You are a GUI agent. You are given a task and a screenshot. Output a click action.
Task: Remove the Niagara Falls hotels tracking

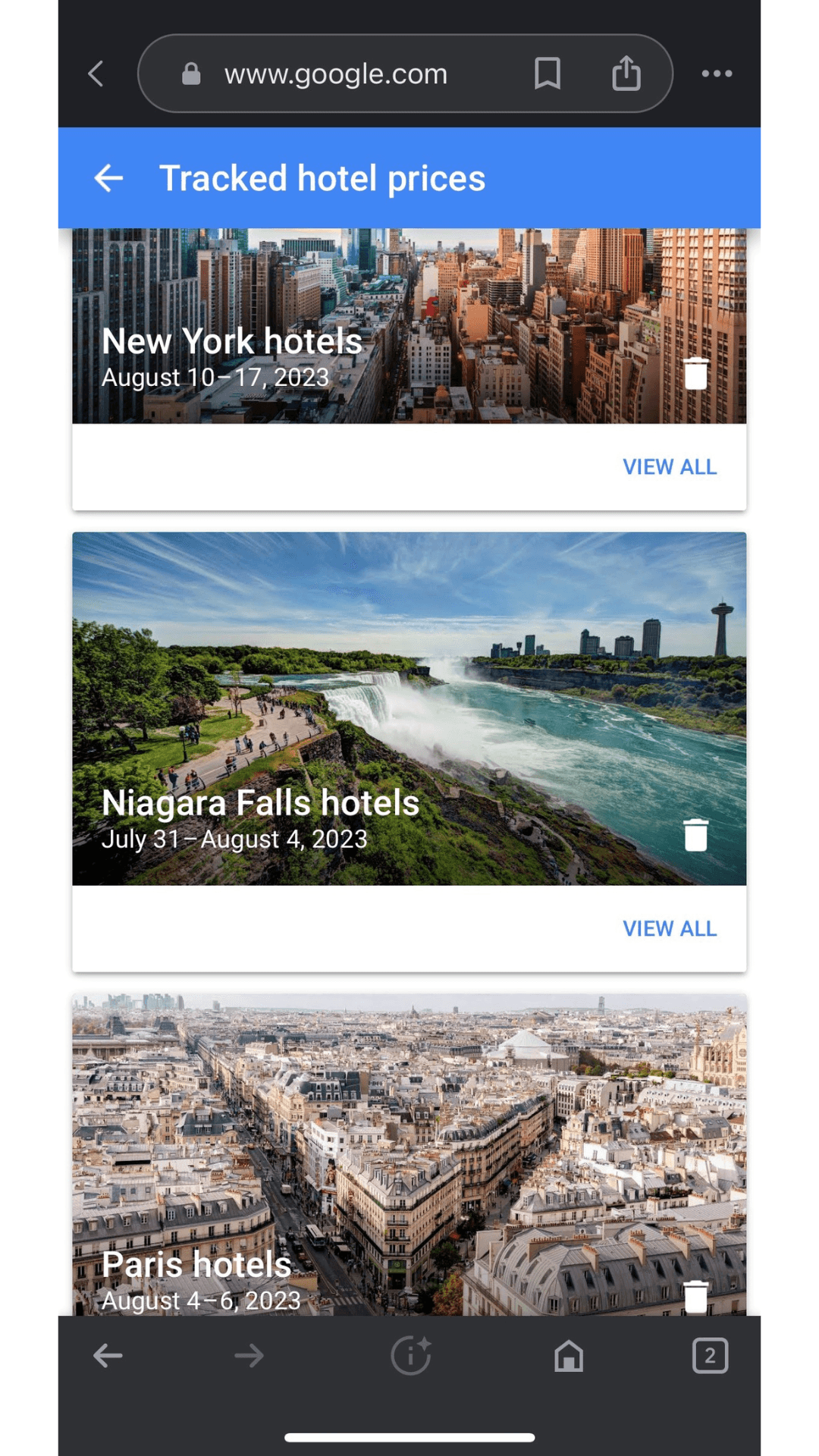point(695,835)
